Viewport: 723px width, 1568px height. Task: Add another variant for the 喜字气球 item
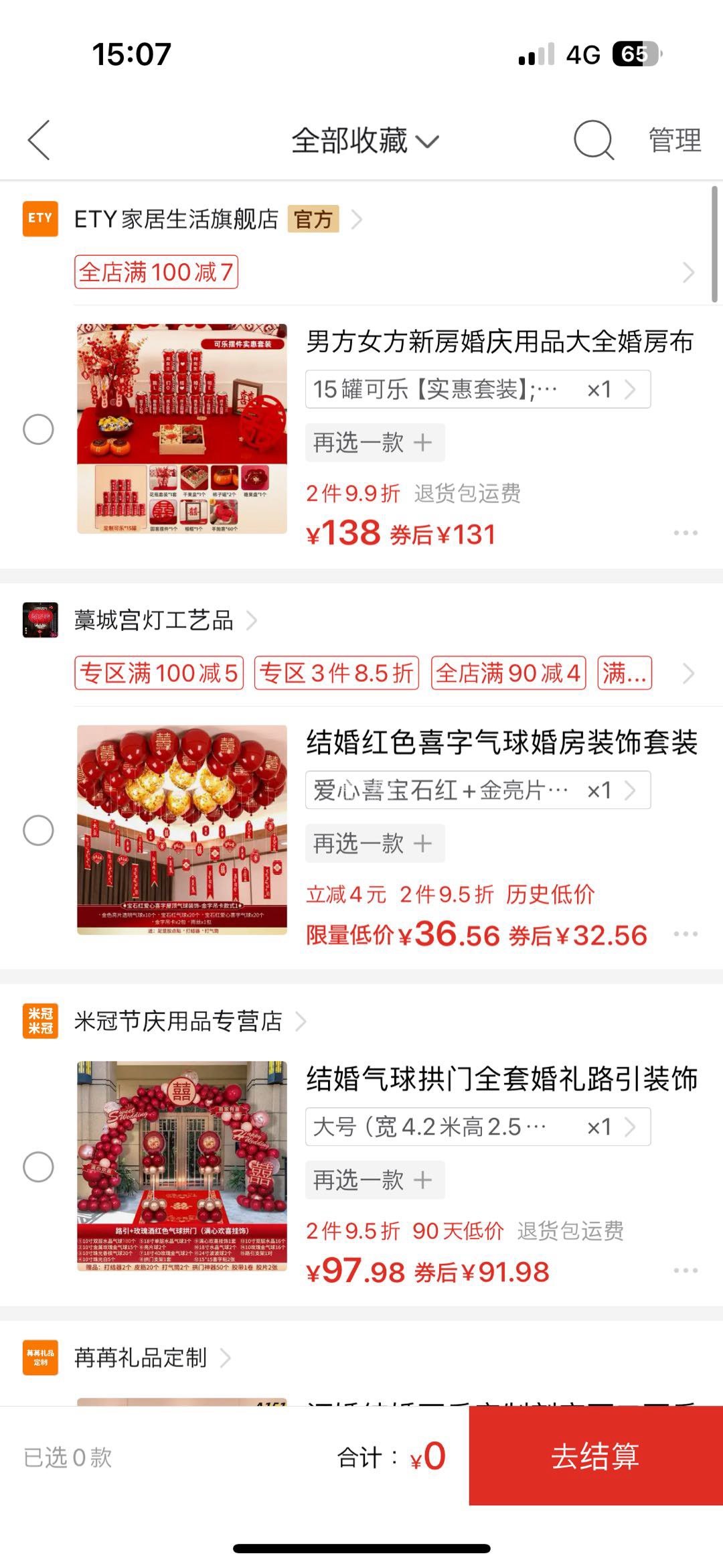click(x=375, y=843)
